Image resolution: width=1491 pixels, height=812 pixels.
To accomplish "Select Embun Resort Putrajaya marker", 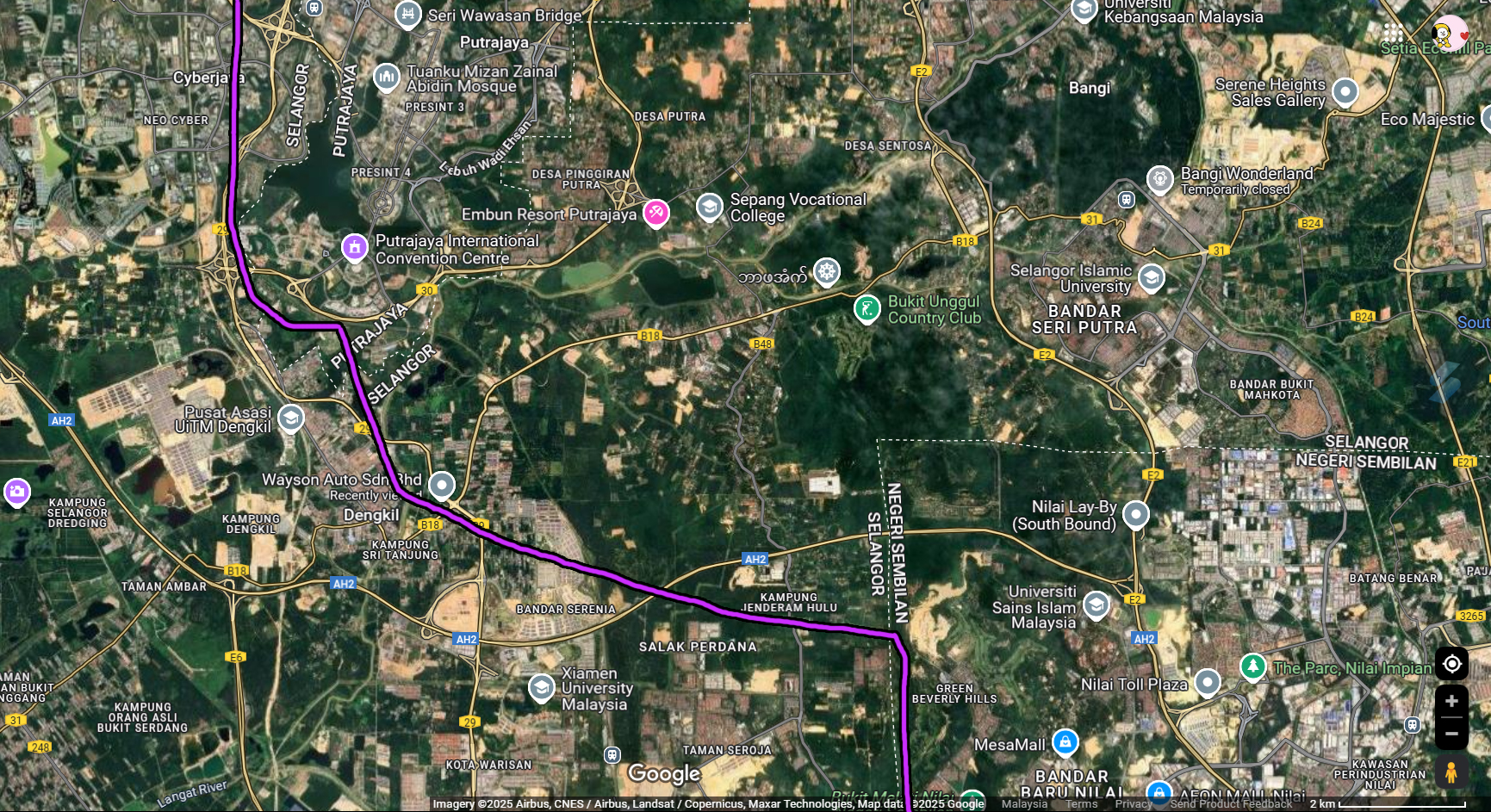I will [x=656, y=213].
